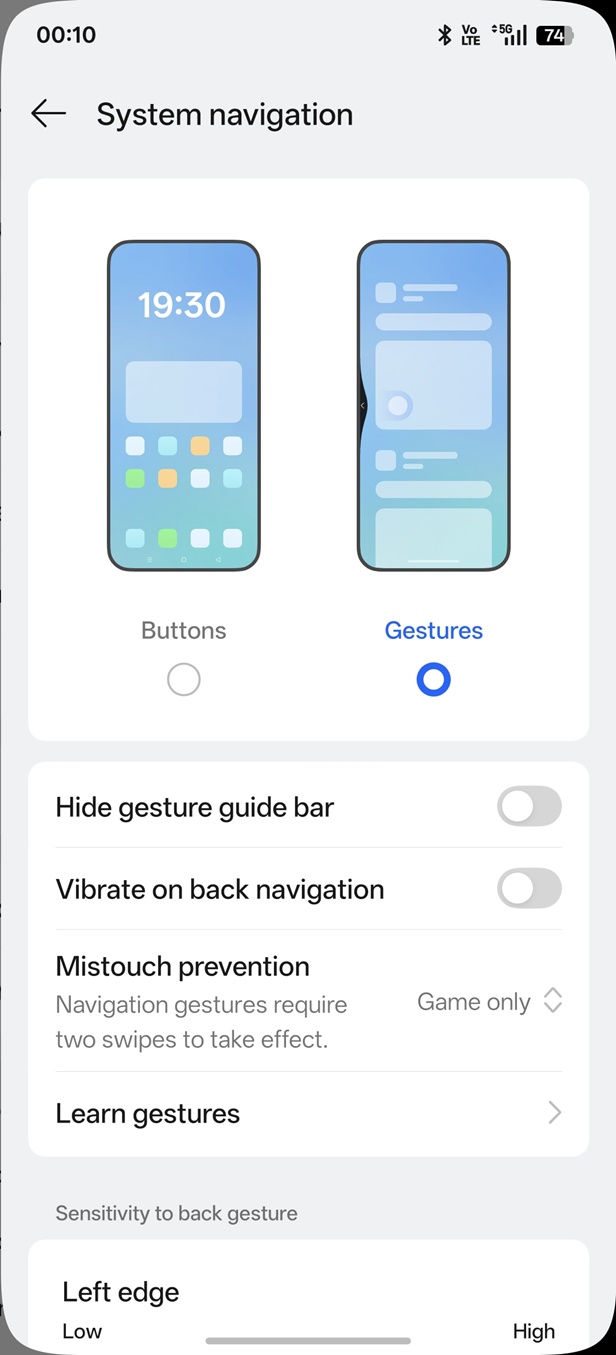616x1355 pixels.
Task: Open Learn gestures
Action: [x=308, y=1113]
